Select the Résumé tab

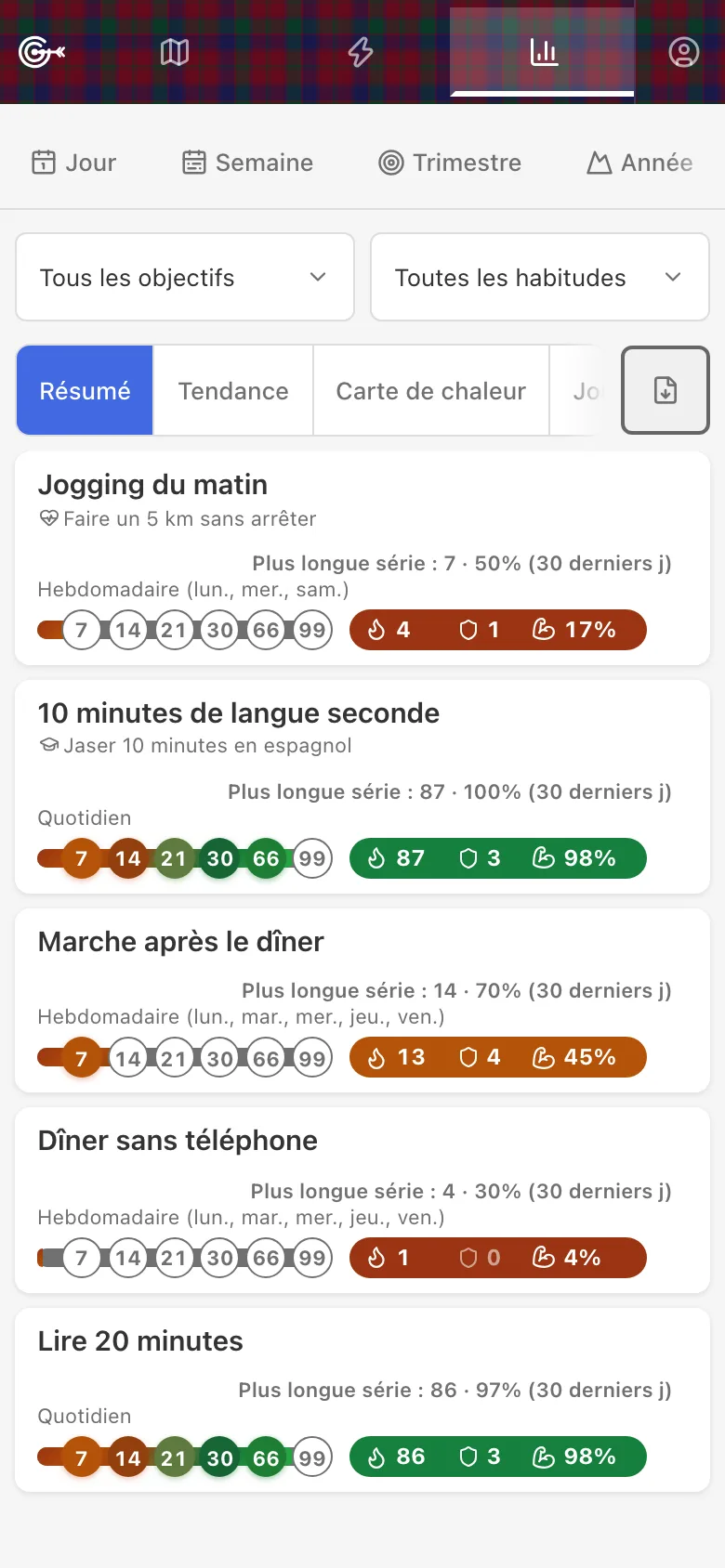coord(85,391)
